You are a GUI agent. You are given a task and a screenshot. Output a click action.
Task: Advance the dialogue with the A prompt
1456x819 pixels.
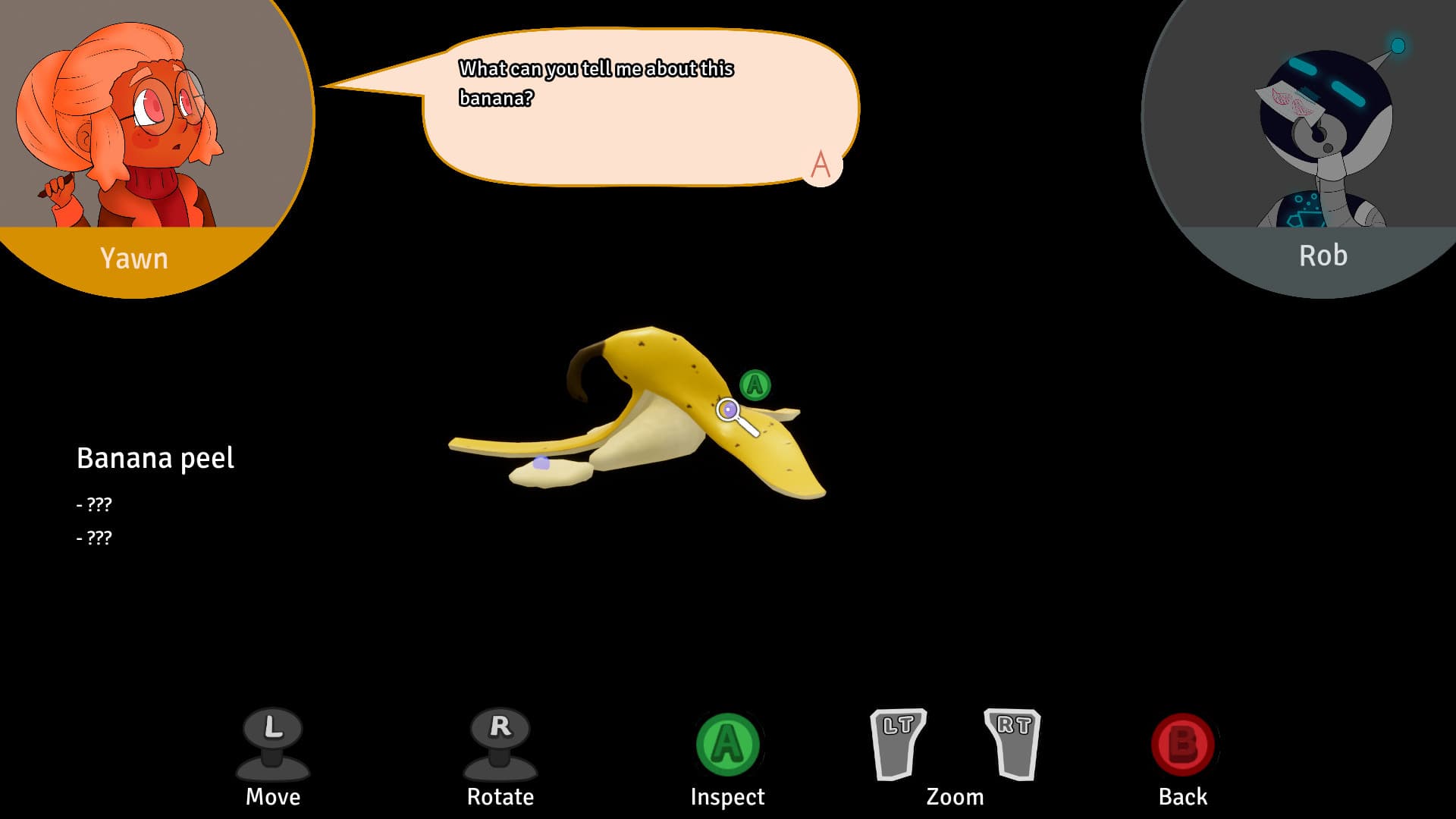coord(821,165)
